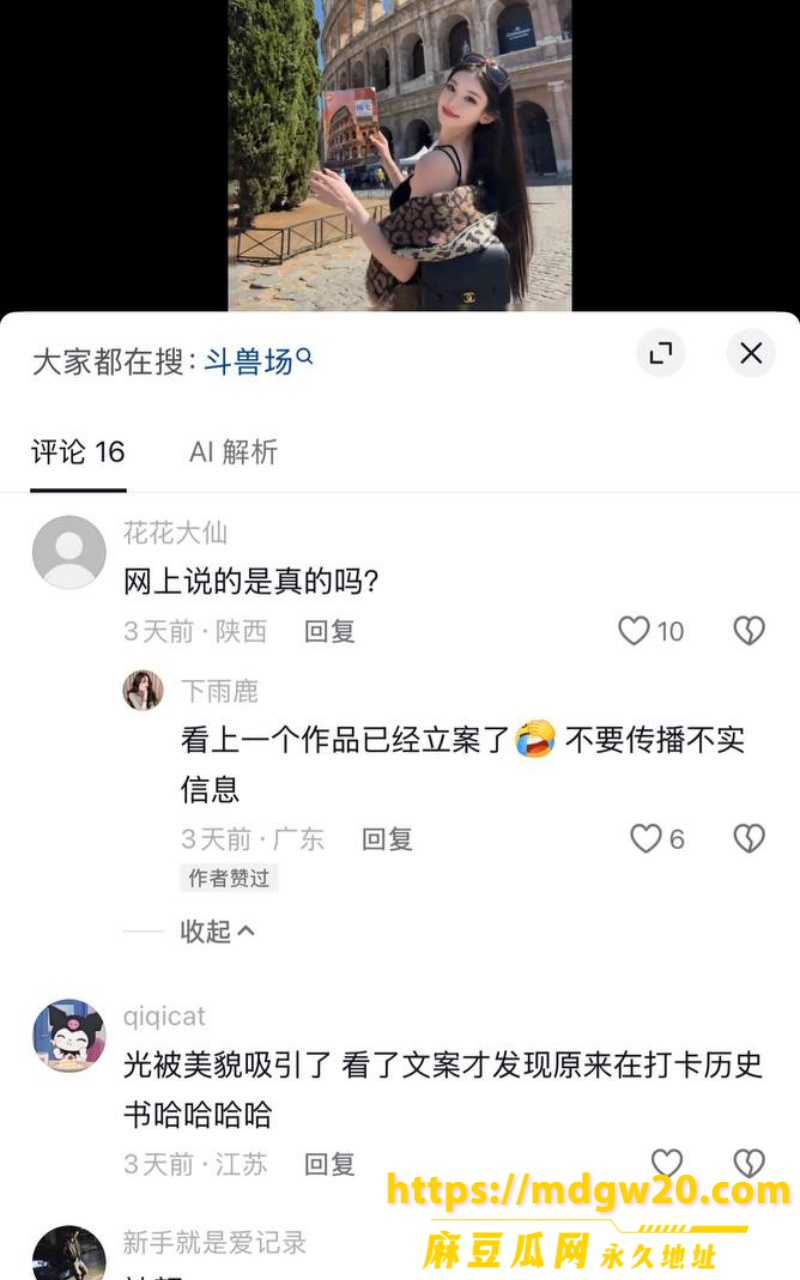This screenshot has height=1280, width=800.
Task: Reply to qiqicat's comment
Action: point(330,1164)
